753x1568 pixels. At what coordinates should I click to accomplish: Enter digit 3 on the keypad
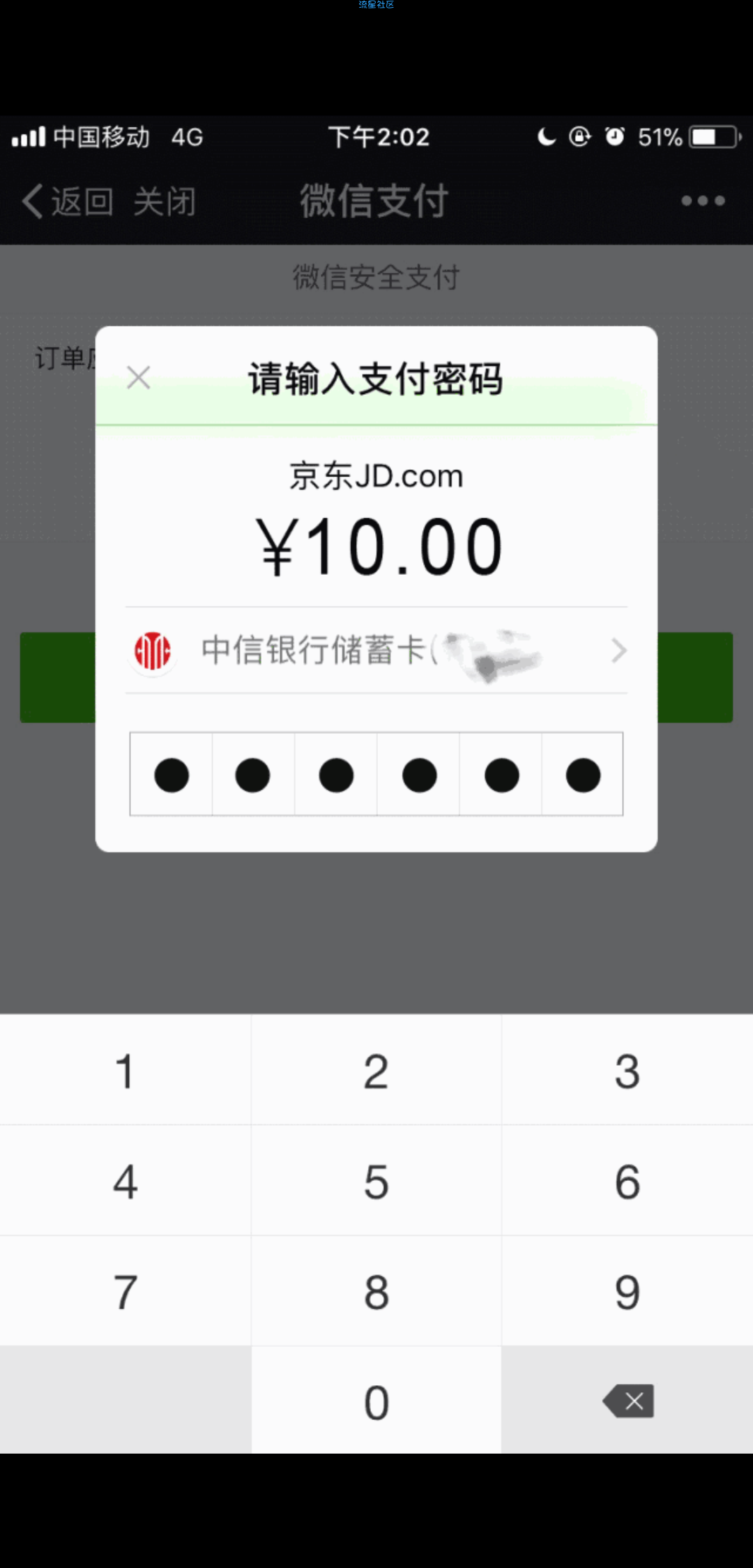point(627,1070)
